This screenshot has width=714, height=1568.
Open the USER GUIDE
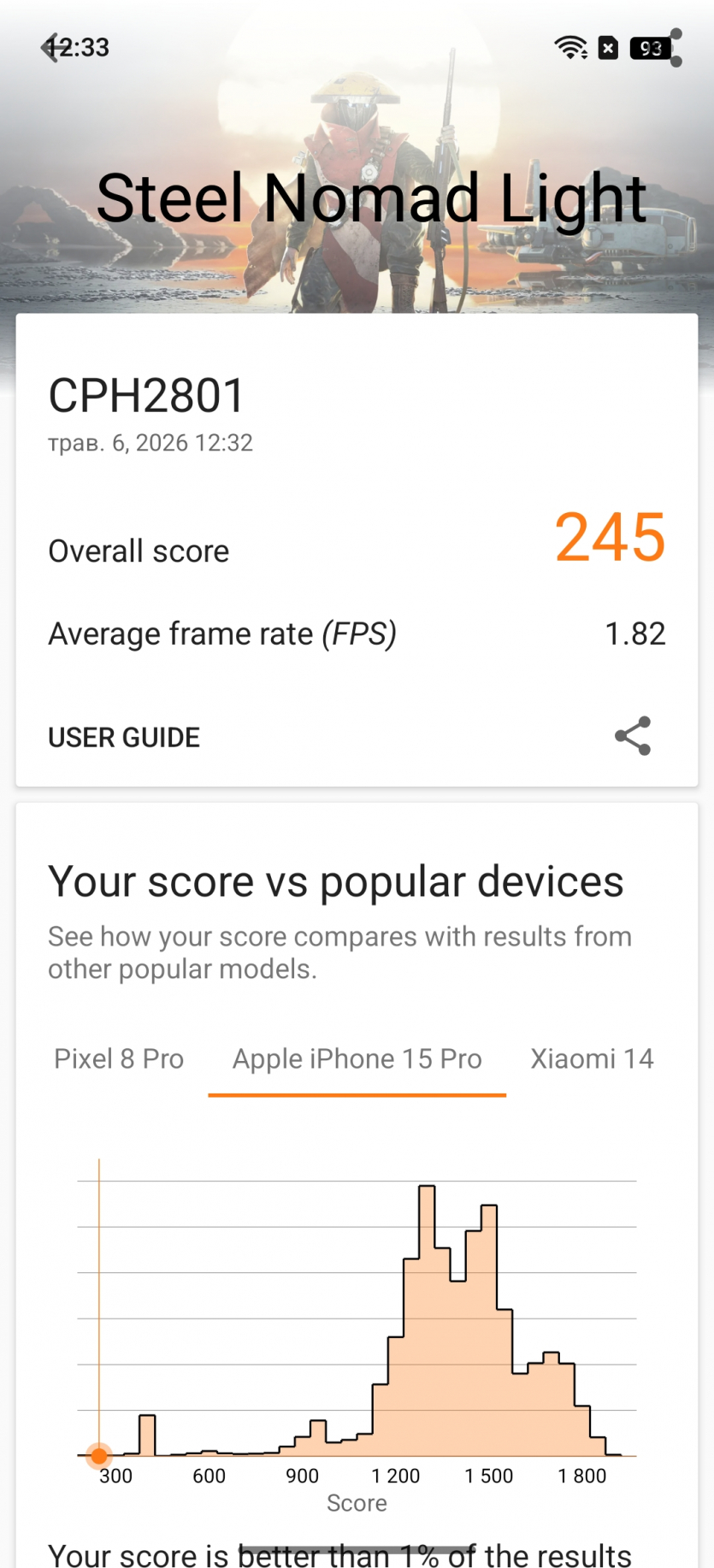point(124,737)
